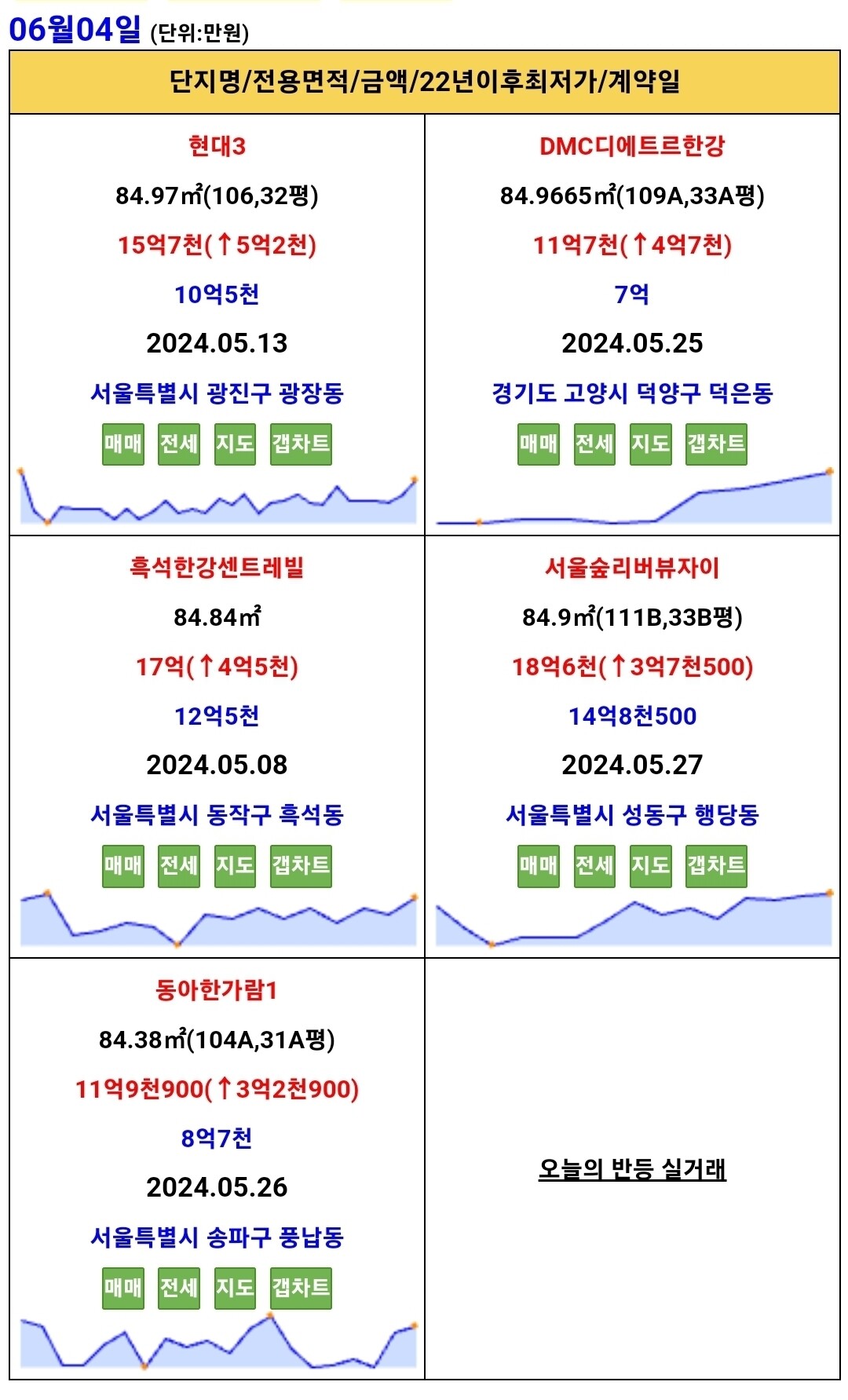Open 매매 for 현대3
This screenshot has height=1400, width=848.
click(123, 444)
